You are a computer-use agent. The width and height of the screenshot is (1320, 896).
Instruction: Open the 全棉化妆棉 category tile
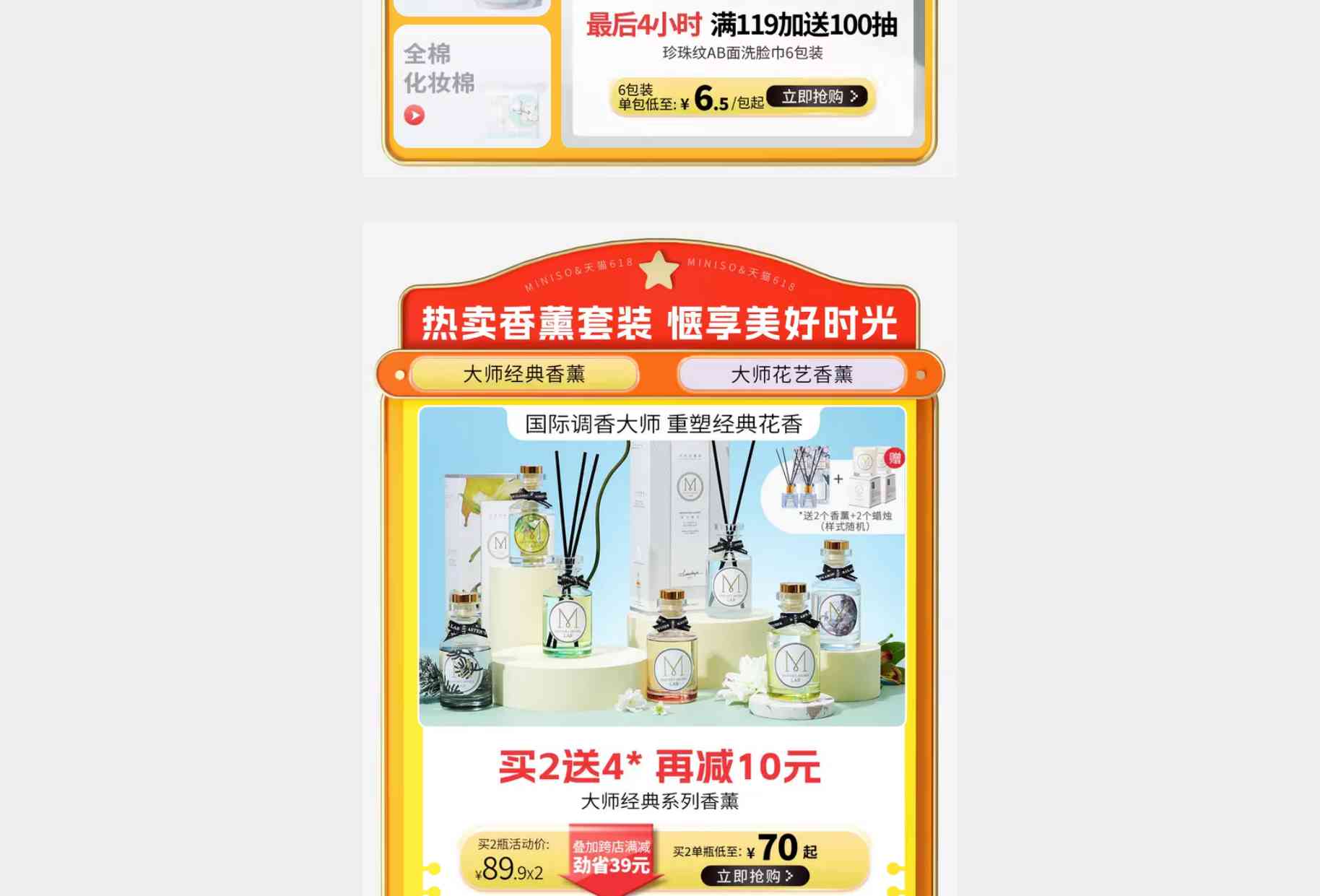(472, 86)
